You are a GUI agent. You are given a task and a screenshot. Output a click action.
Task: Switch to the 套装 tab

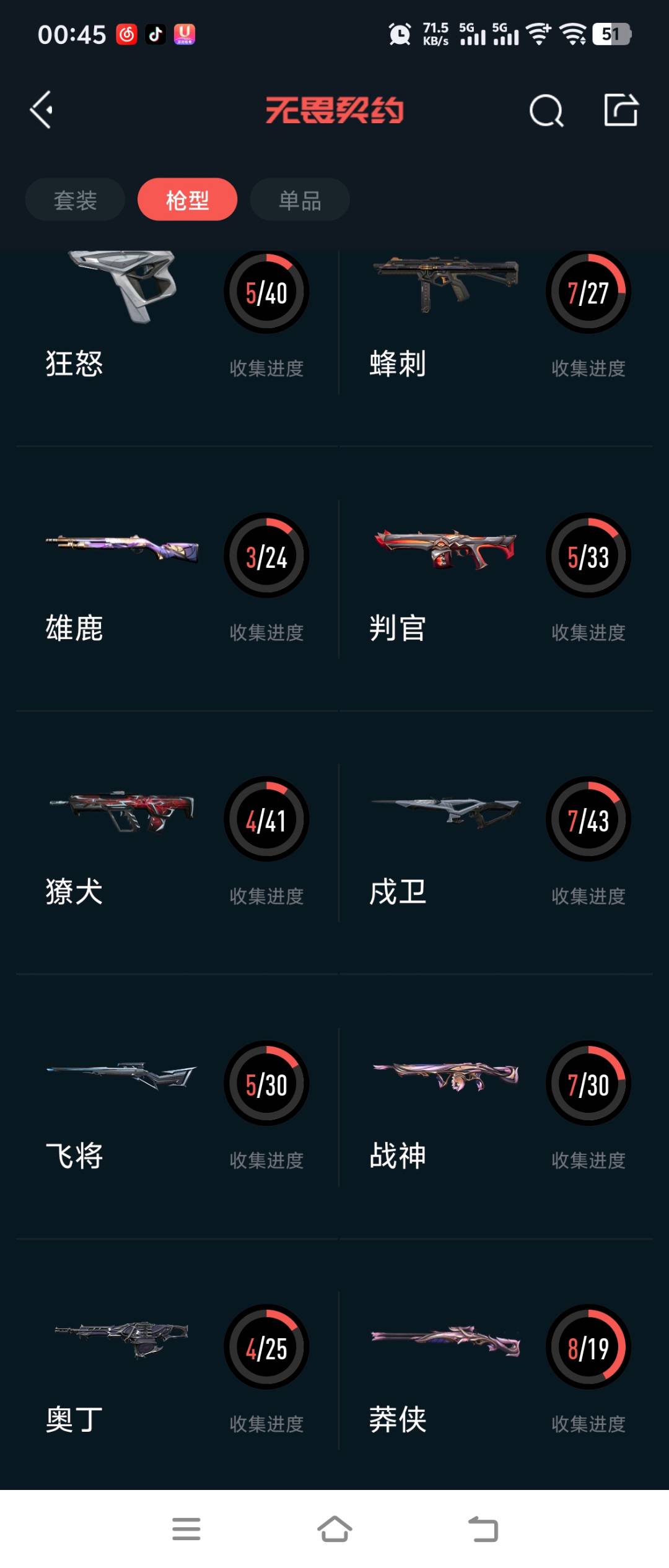(x=75, y=200)
